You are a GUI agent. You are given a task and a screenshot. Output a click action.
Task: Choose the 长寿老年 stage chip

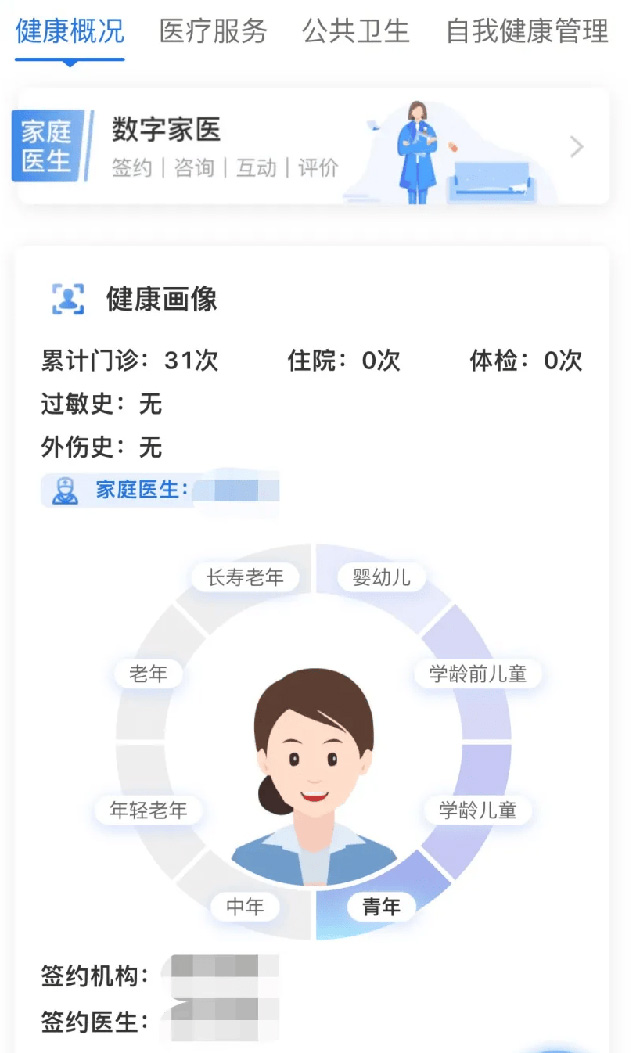point(245,577)
